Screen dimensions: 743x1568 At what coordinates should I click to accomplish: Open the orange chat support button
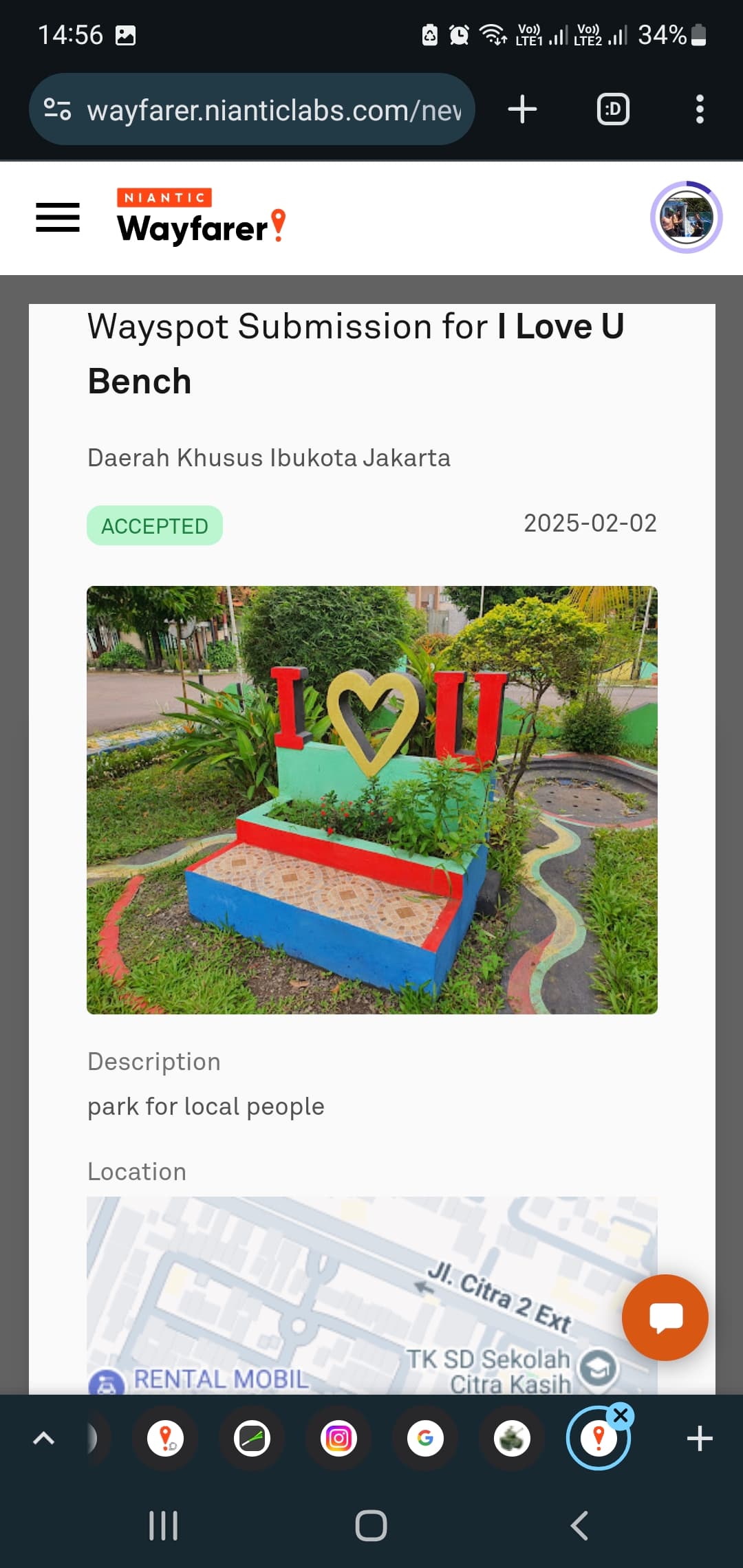(x=665, y=1317)
